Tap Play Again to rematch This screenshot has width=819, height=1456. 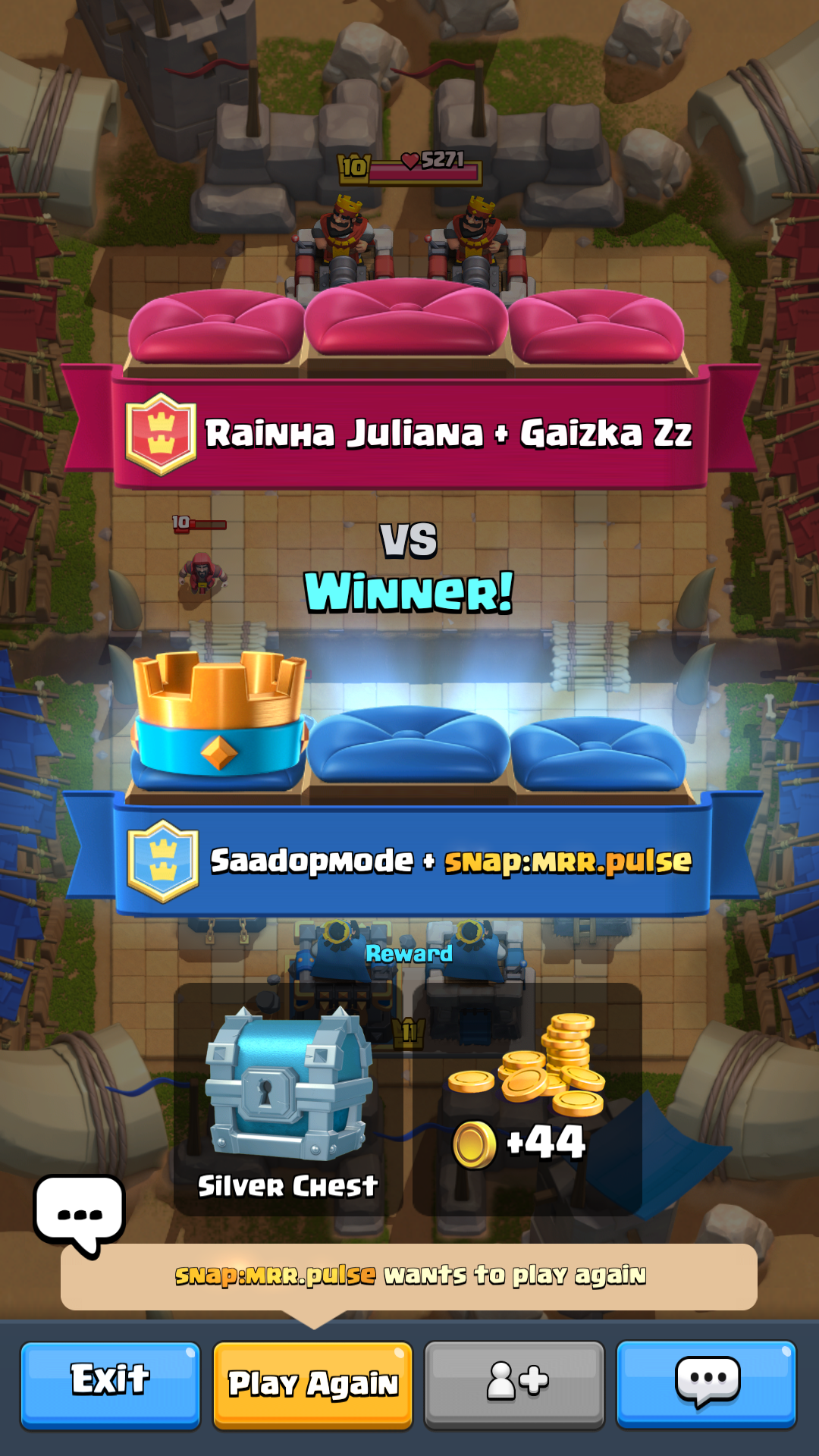(x=312, y=1383)
